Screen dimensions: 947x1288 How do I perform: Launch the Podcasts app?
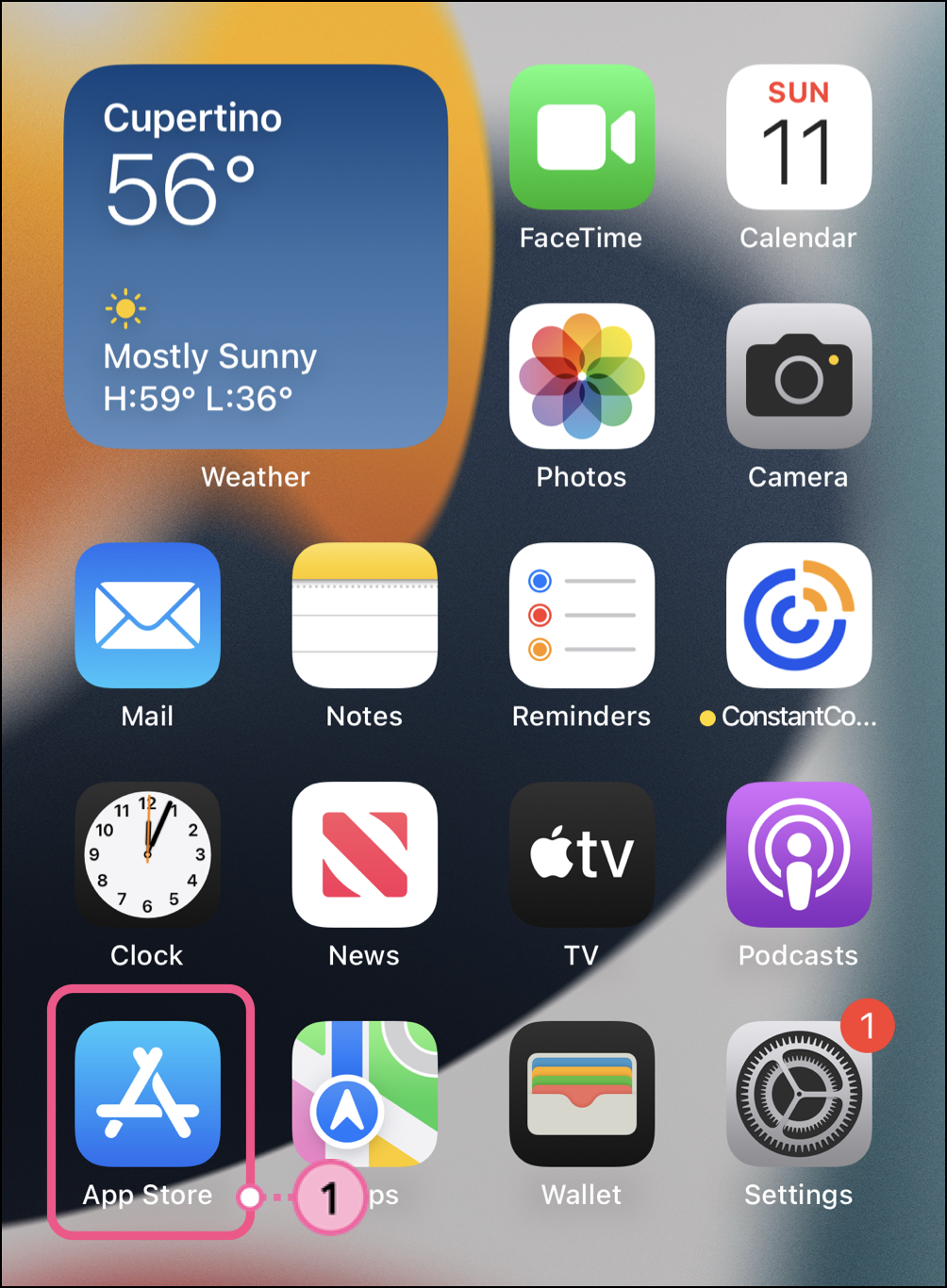(798, 854)
